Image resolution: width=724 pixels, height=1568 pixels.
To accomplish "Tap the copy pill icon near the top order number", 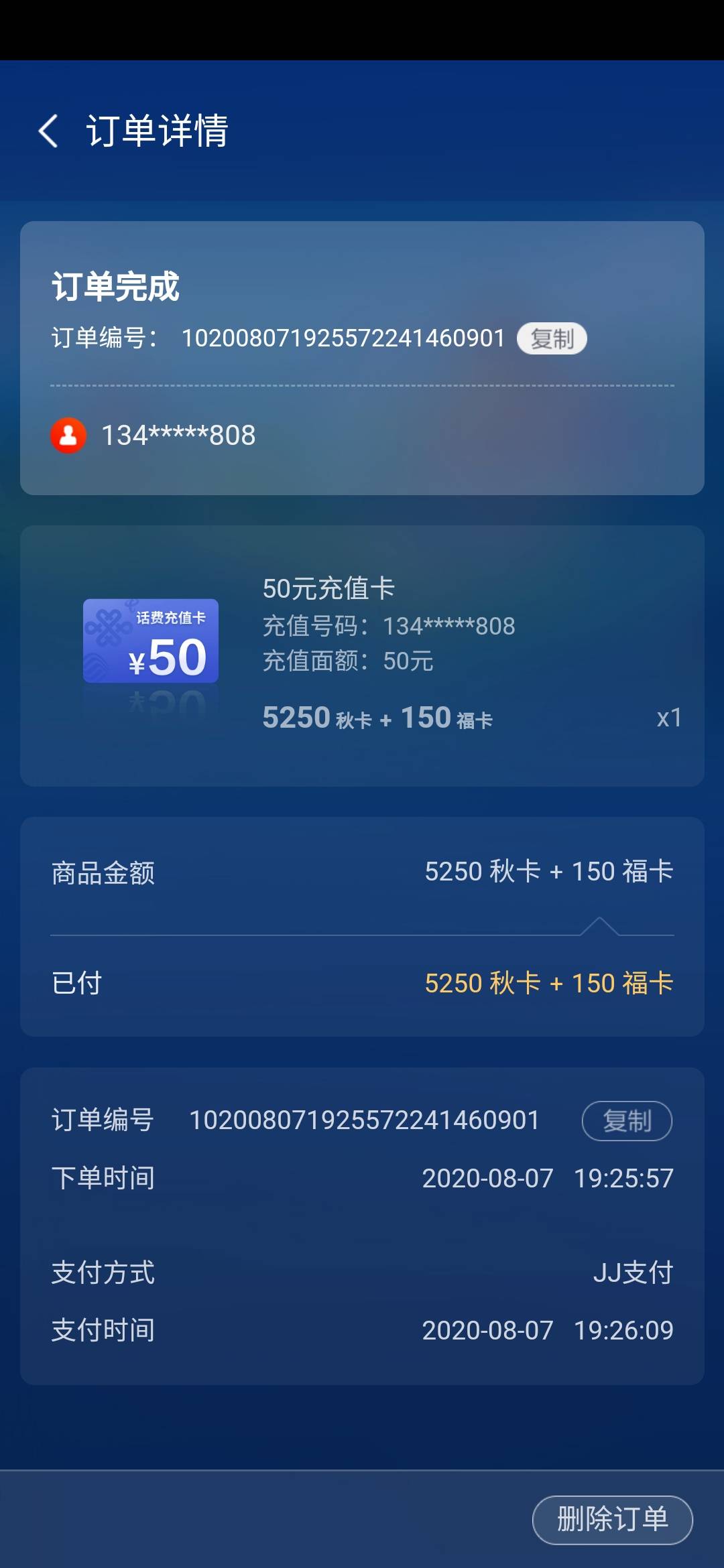I will pyautogui.click(x=552, y=339).
